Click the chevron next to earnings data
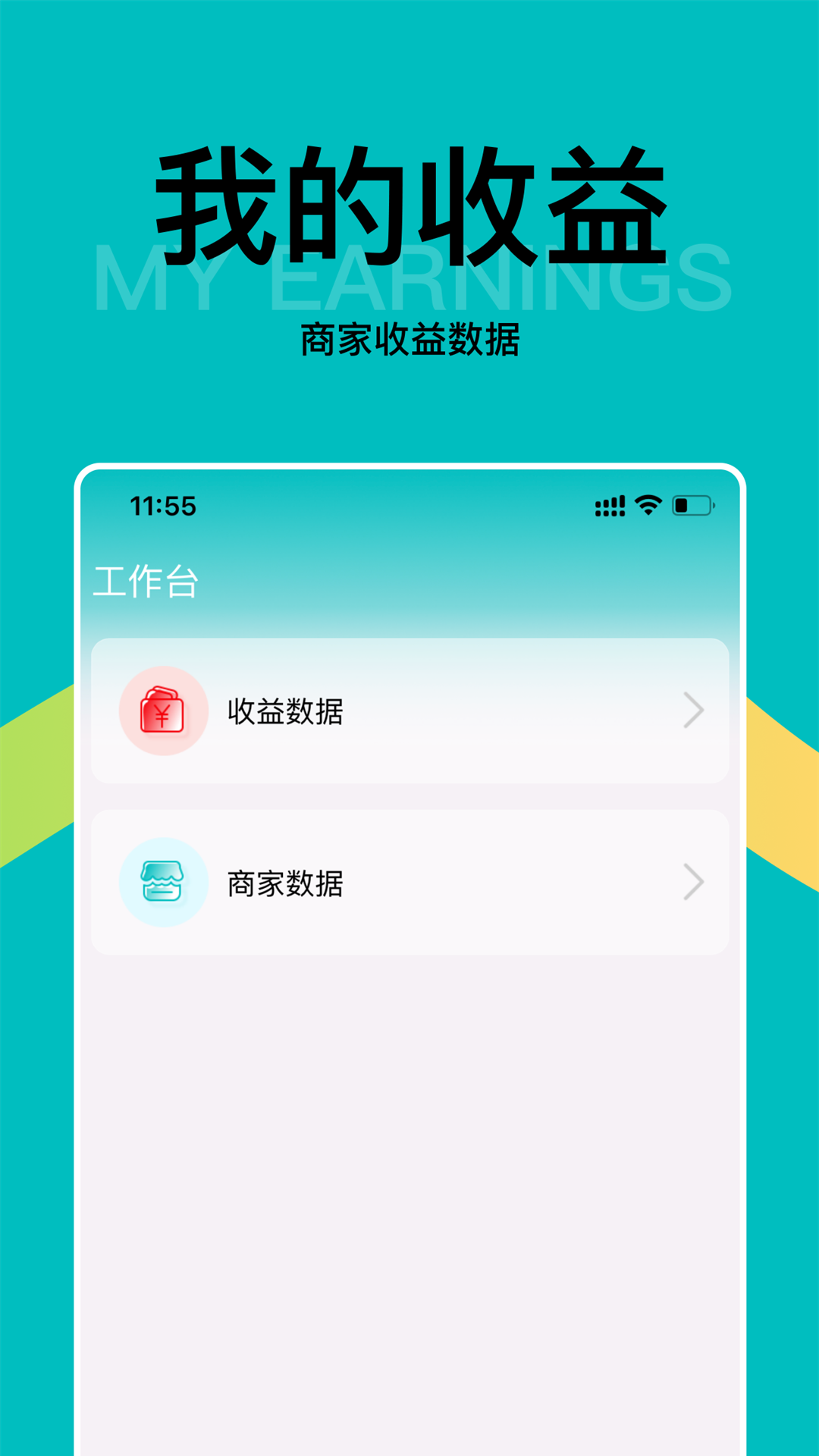 point(695,711)
